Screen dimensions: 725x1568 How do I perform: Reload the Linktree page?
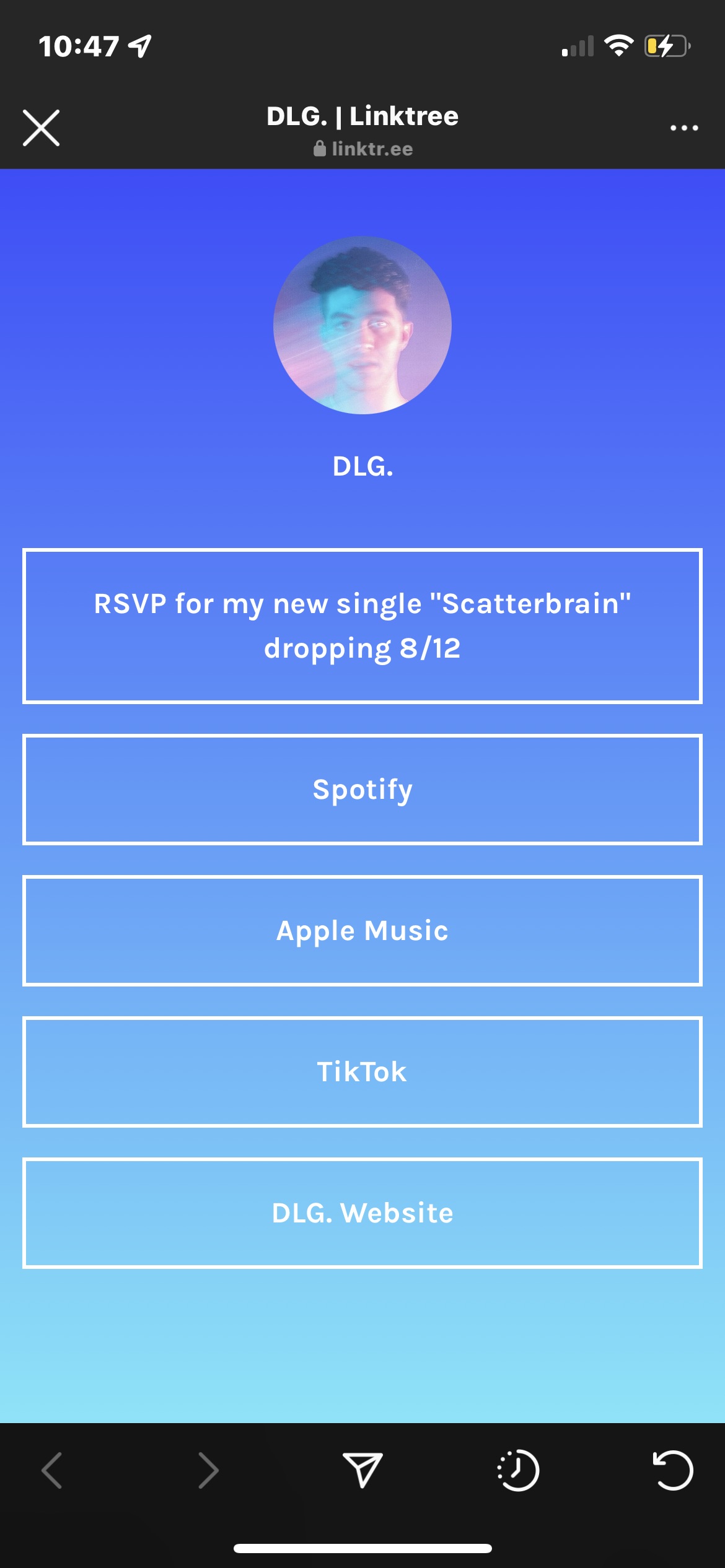(673, 1470)
